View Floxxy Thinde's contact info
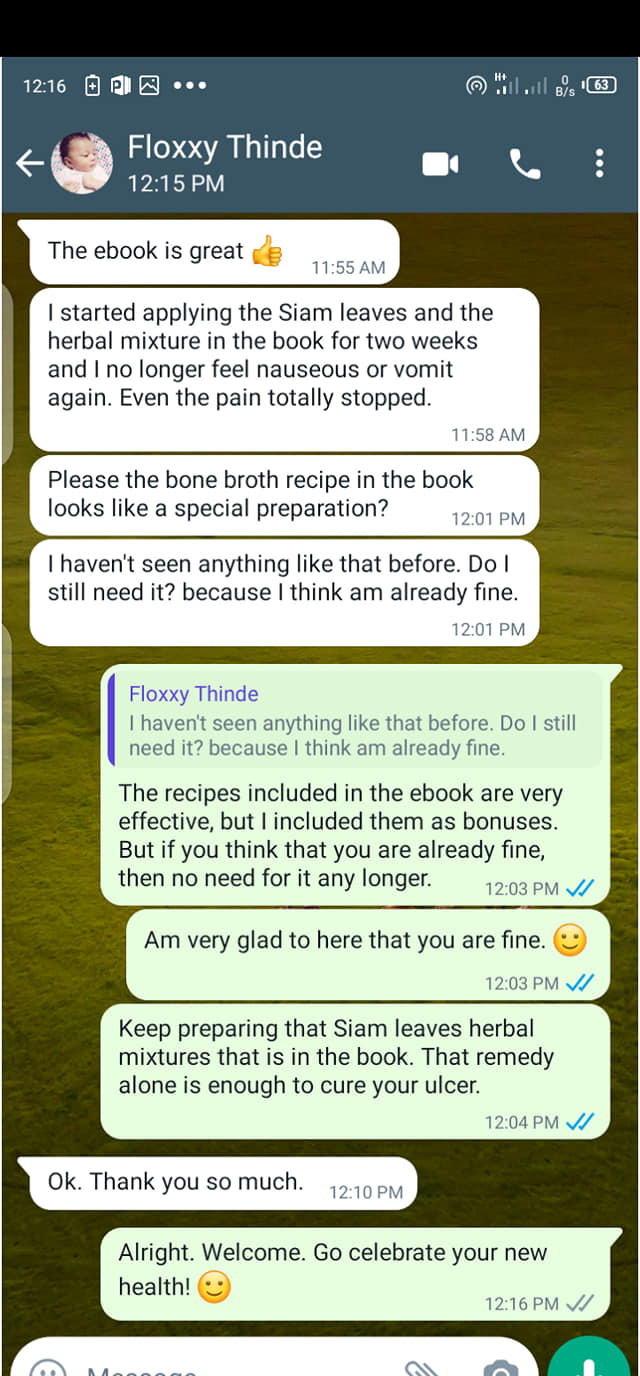This screenshot has width=640, height=1376. pos(225,163)
